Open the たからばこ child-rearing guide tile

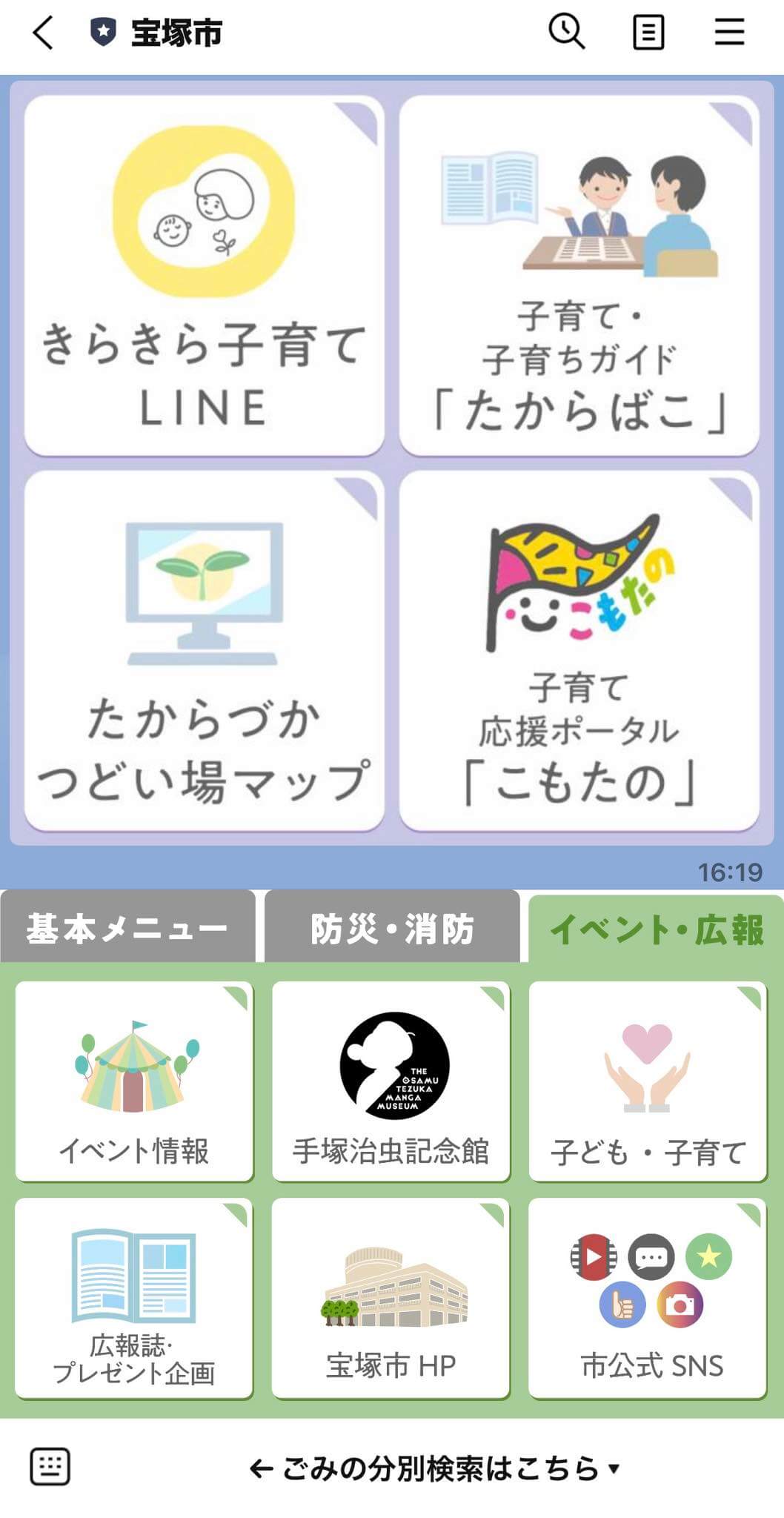coord(579,274)
